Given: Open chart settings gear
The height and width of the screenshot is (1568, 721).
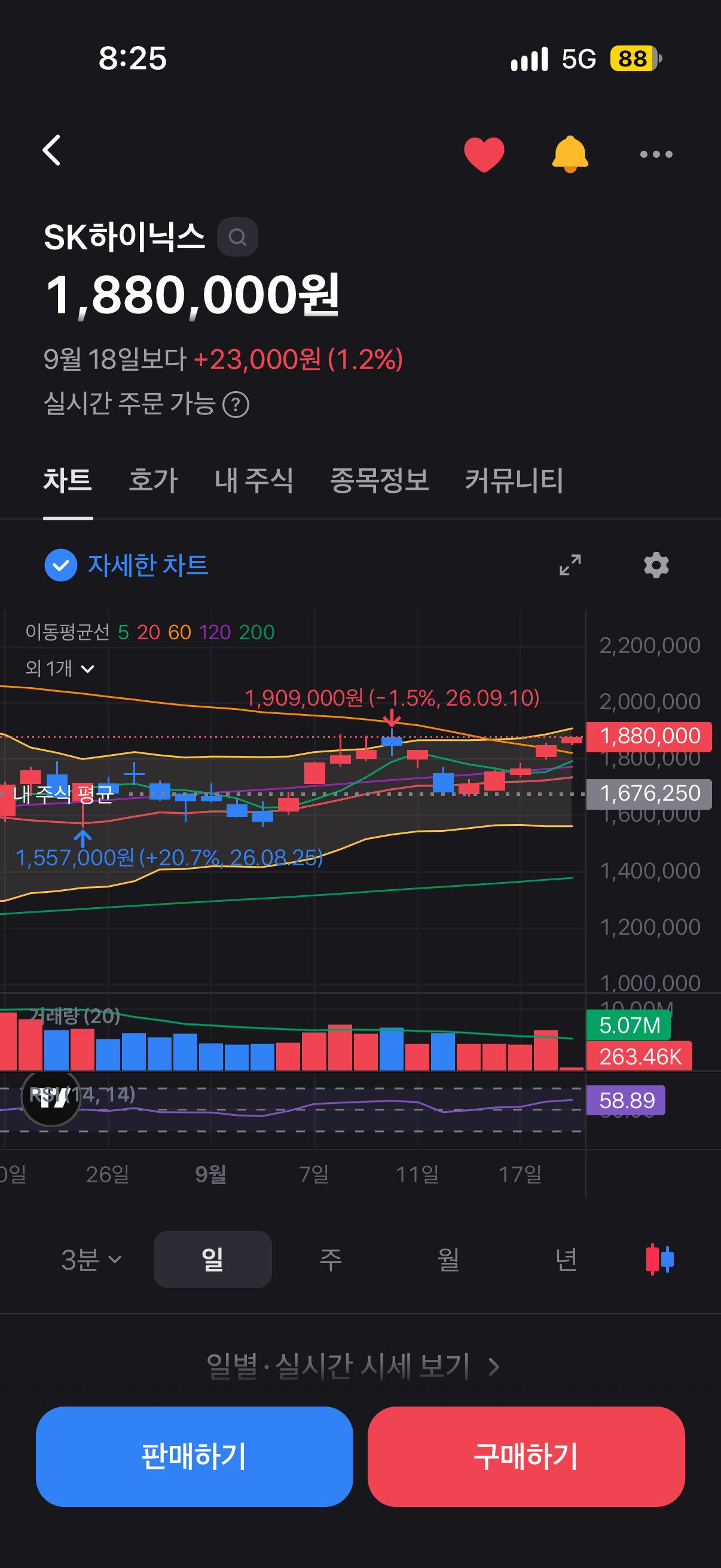Looking at the screenshot, I should coord(656,565).
